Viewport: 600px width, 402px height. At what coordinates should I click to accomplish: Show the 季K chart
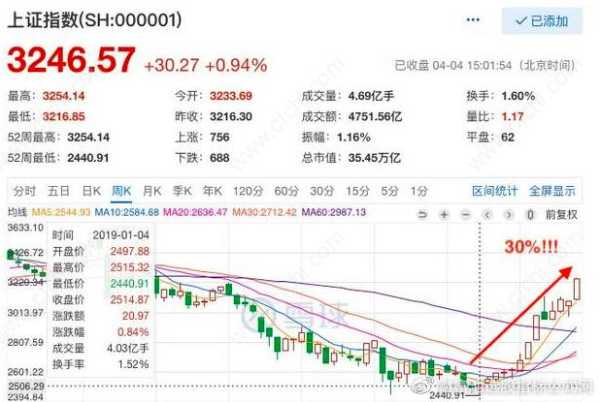click(x=182, y=190)
